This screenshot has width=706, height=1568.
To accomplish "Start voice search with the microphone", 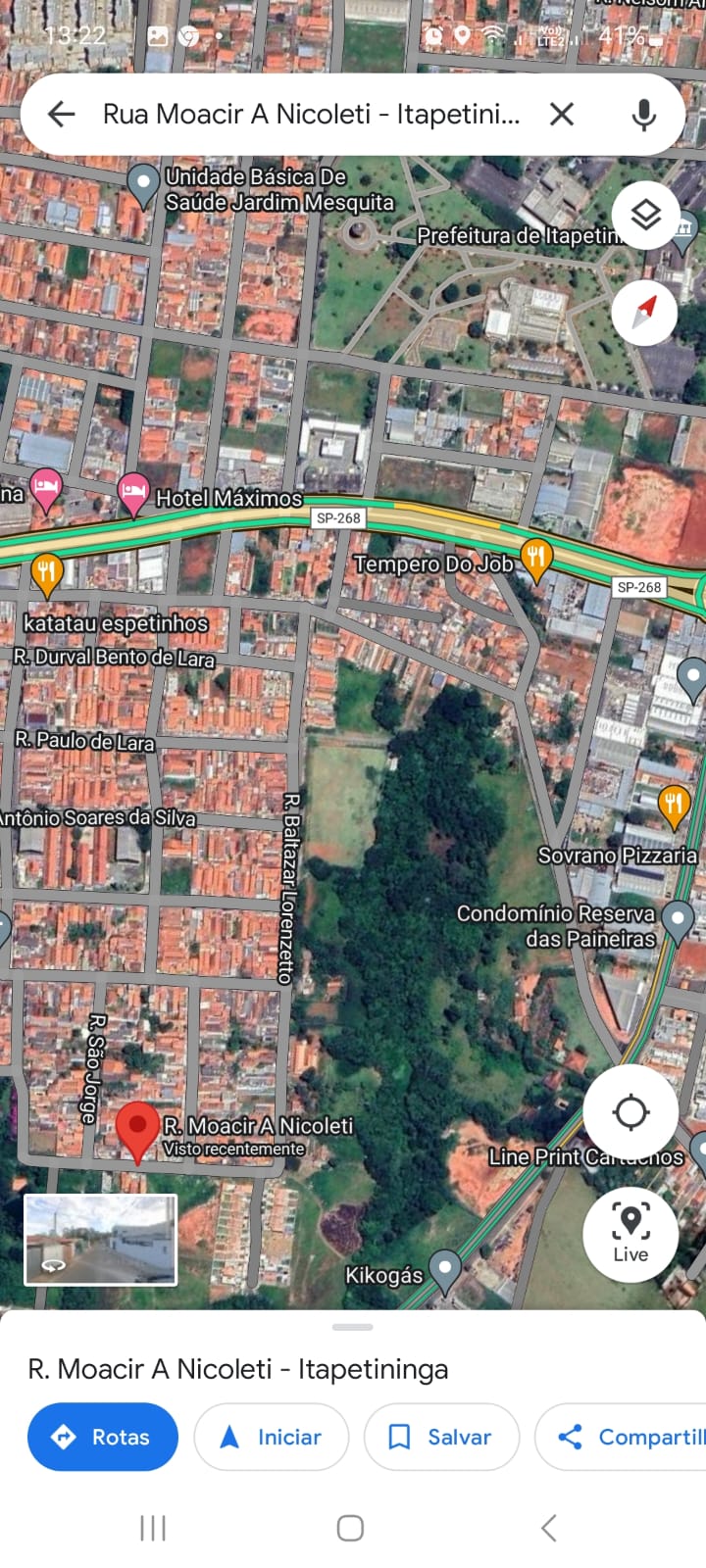I will (x=643, y=115).
